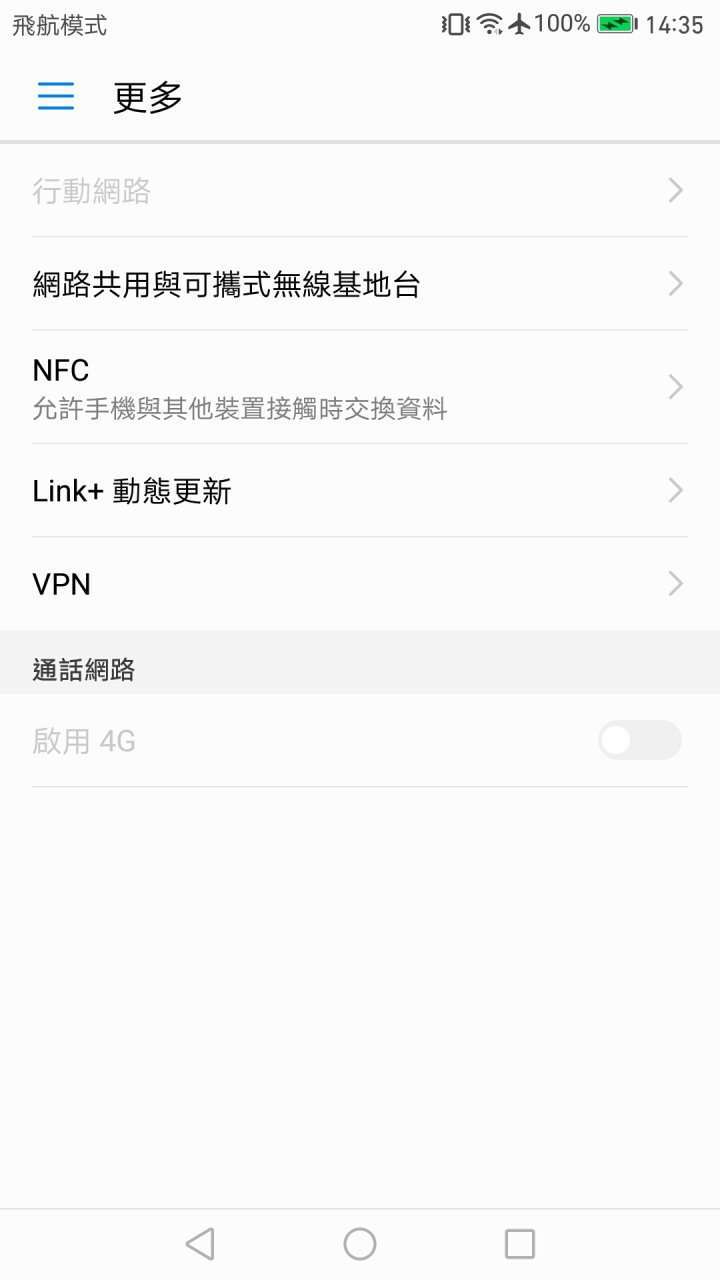
Task: Open 網路共用與可攜式無線基地台 settings
Action: [359, 285]
